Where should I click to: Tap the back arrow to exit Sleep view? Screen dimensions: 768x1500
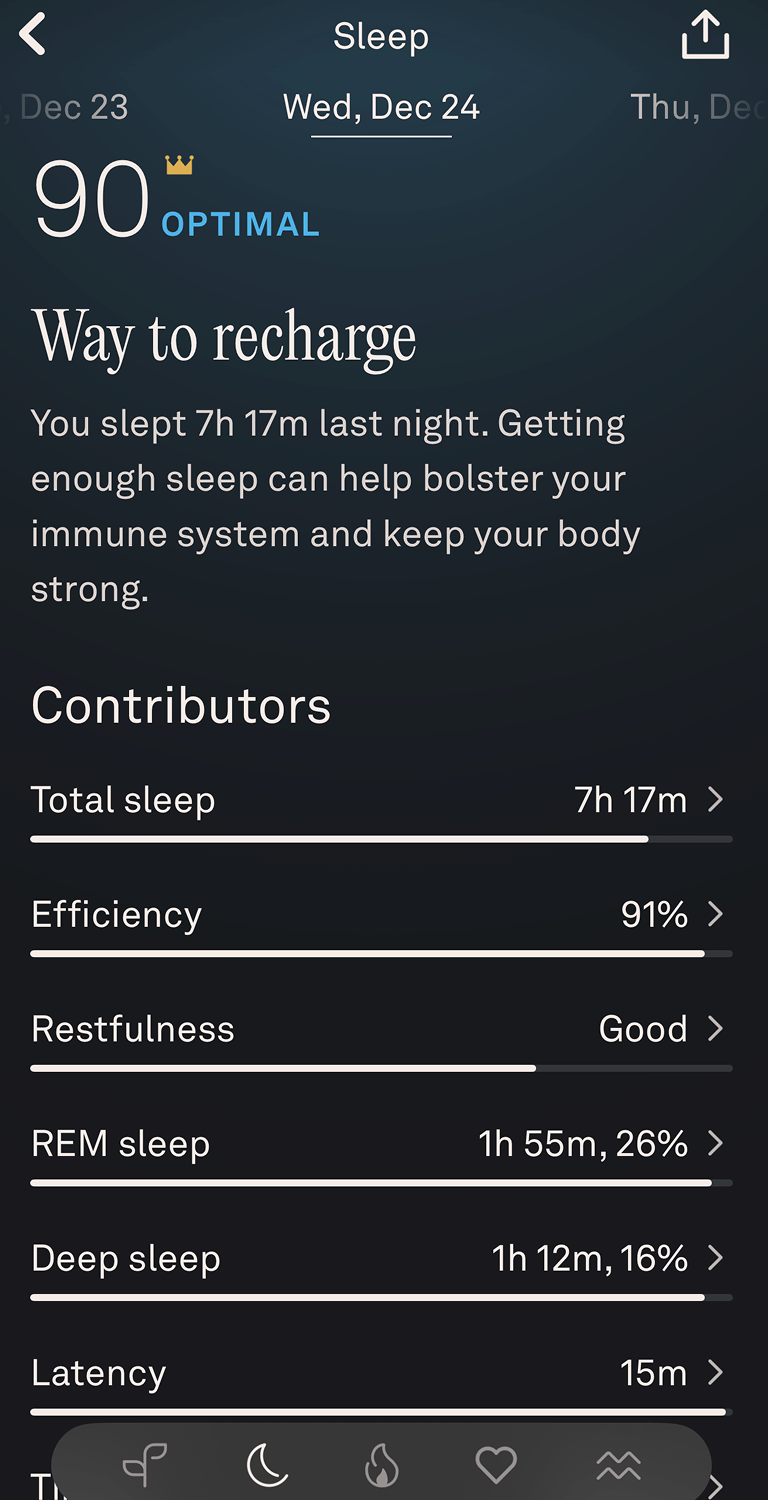[33, 33]
